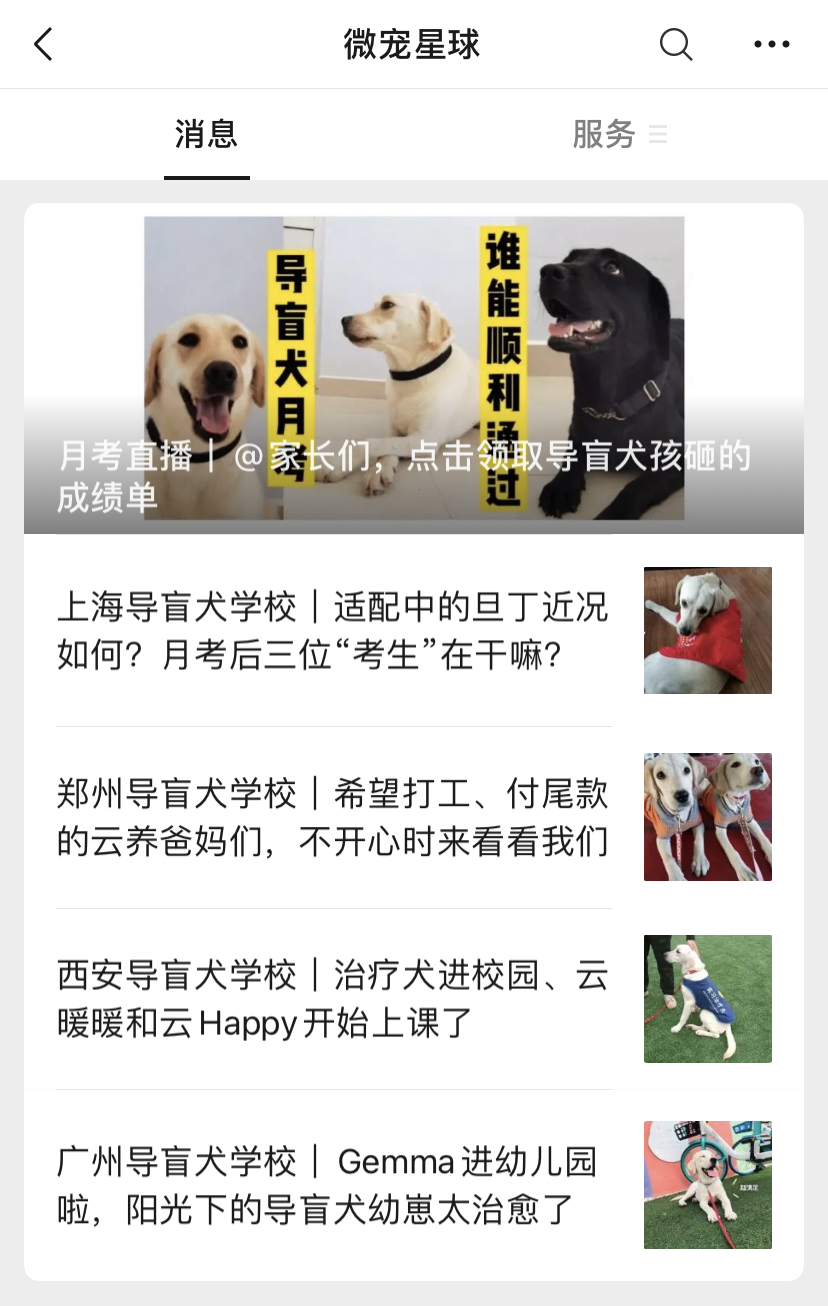This screenshot has height=1306, width=828.
Task: Open the article about Gemma 进幼儿园
Action: pyautogui.click(x=330, y=1184)
